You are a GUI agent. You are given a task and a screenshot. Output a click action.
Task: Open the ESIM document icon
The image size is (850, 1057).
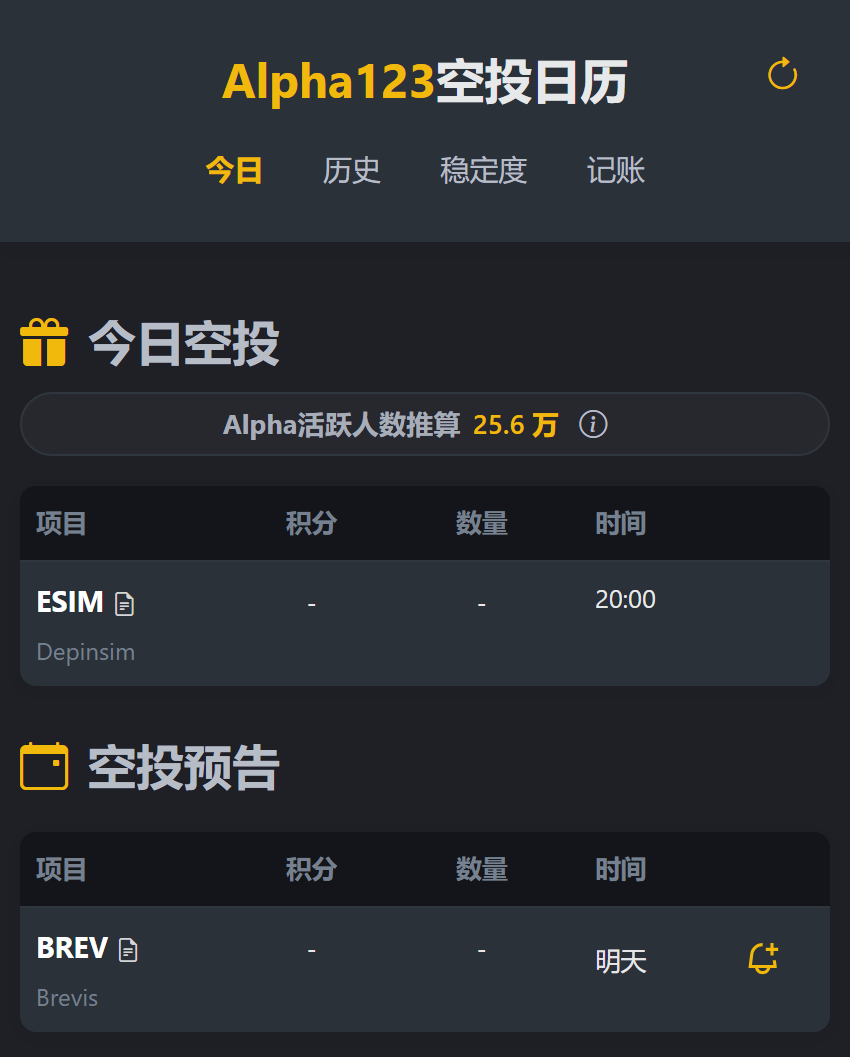pos(125,603)
